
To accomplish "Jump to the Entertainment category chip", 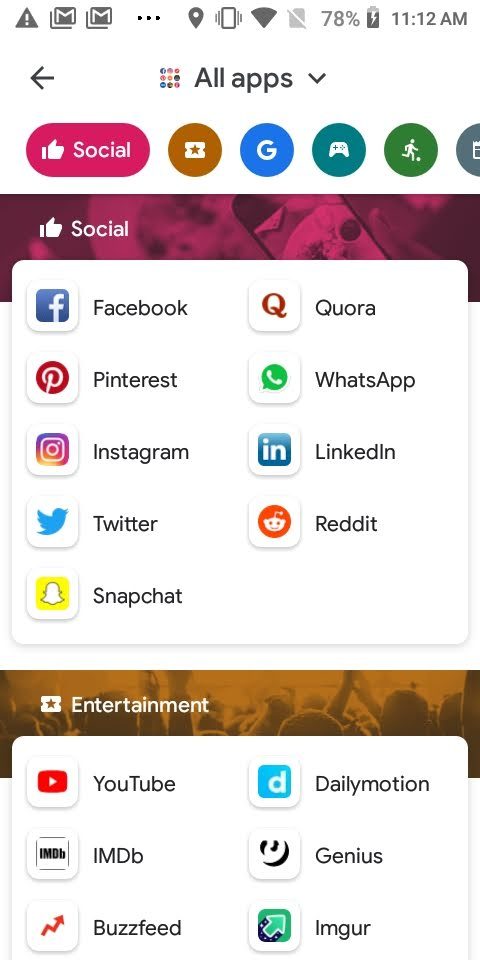I will [195, 150].
